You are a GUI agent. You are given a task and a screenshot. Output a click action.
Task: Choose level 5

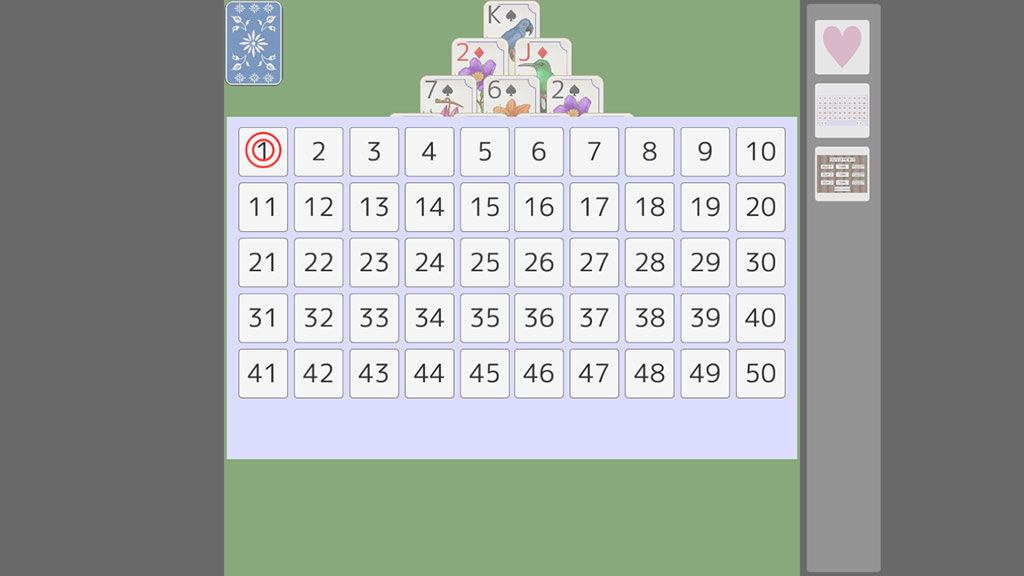[485, 152]
